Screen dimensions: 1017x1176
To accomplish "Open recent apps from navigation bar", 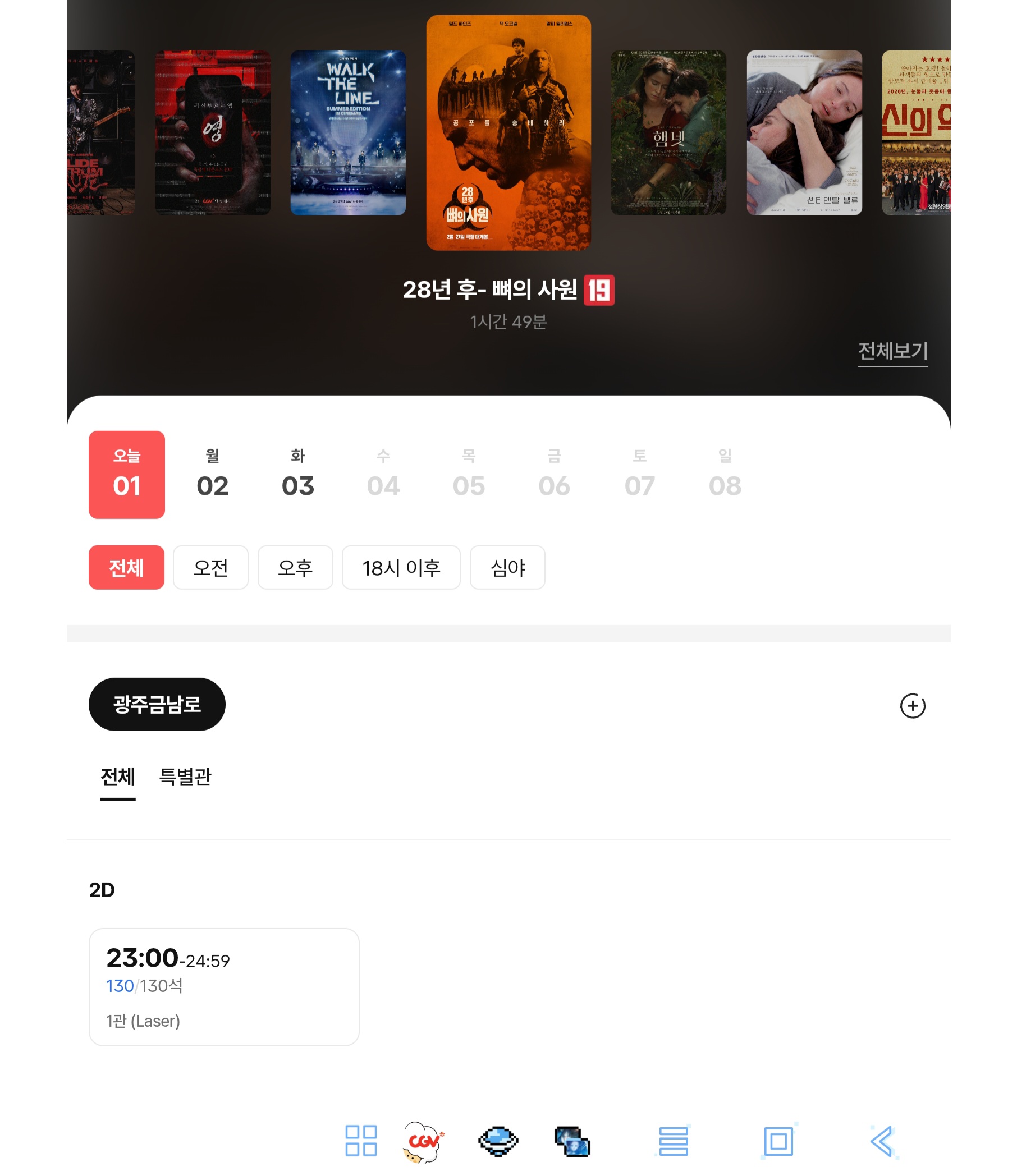I will (673, 1141).
